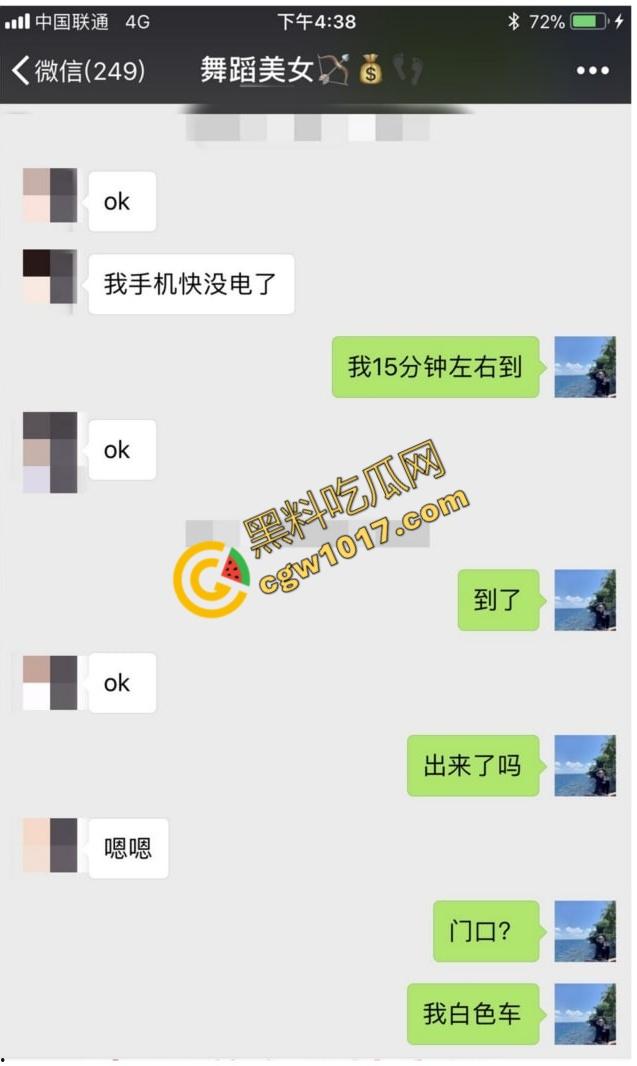Open your avatar beside '我白色车'
Image resolution: width=637 pixels, height=1066 pixels.
(x=584, y=1014)
